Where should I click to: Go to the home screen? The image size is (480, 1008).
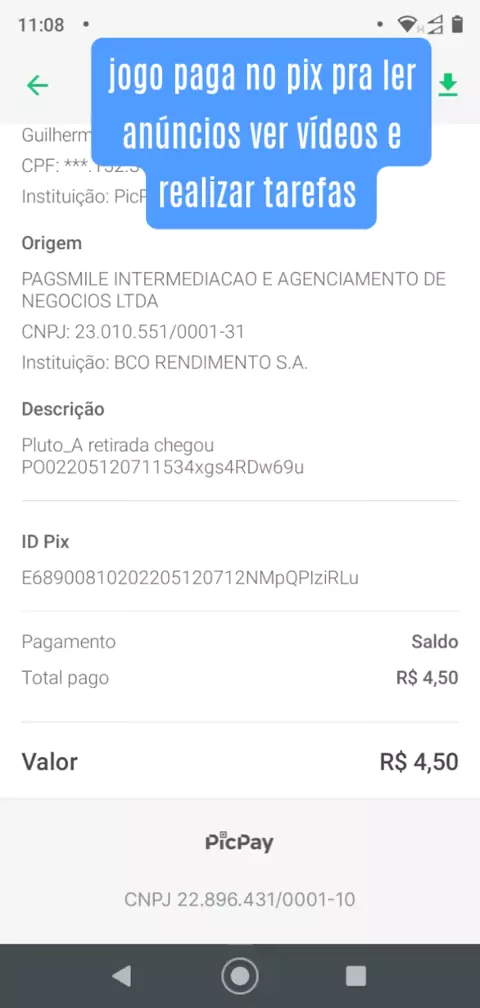click(x=240, y=976)
